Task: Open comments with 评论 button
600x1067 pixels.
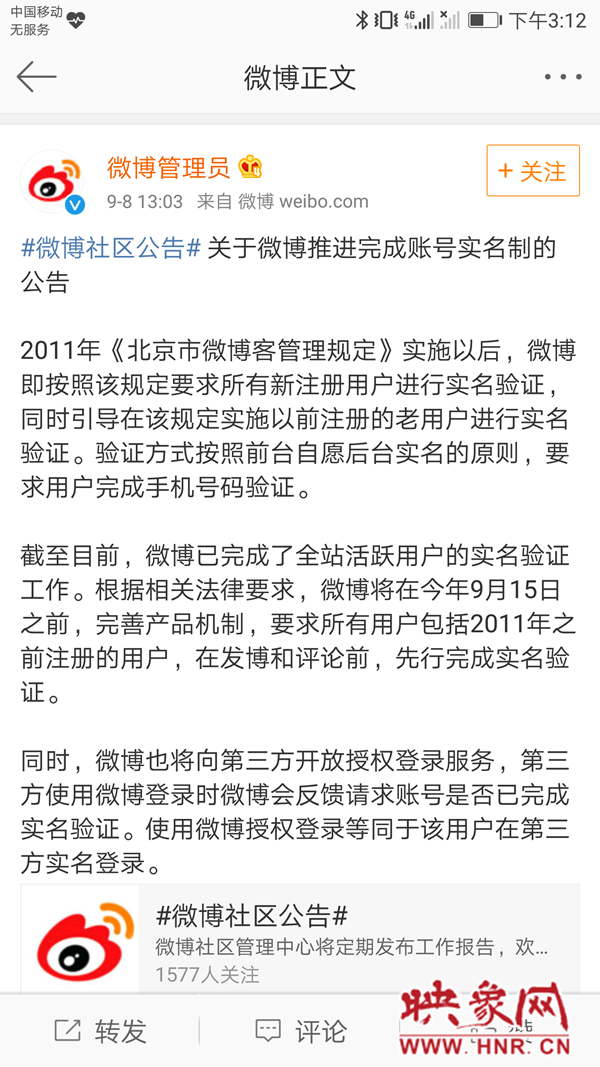Action: pyautogui.click(x=300, y=1031)
